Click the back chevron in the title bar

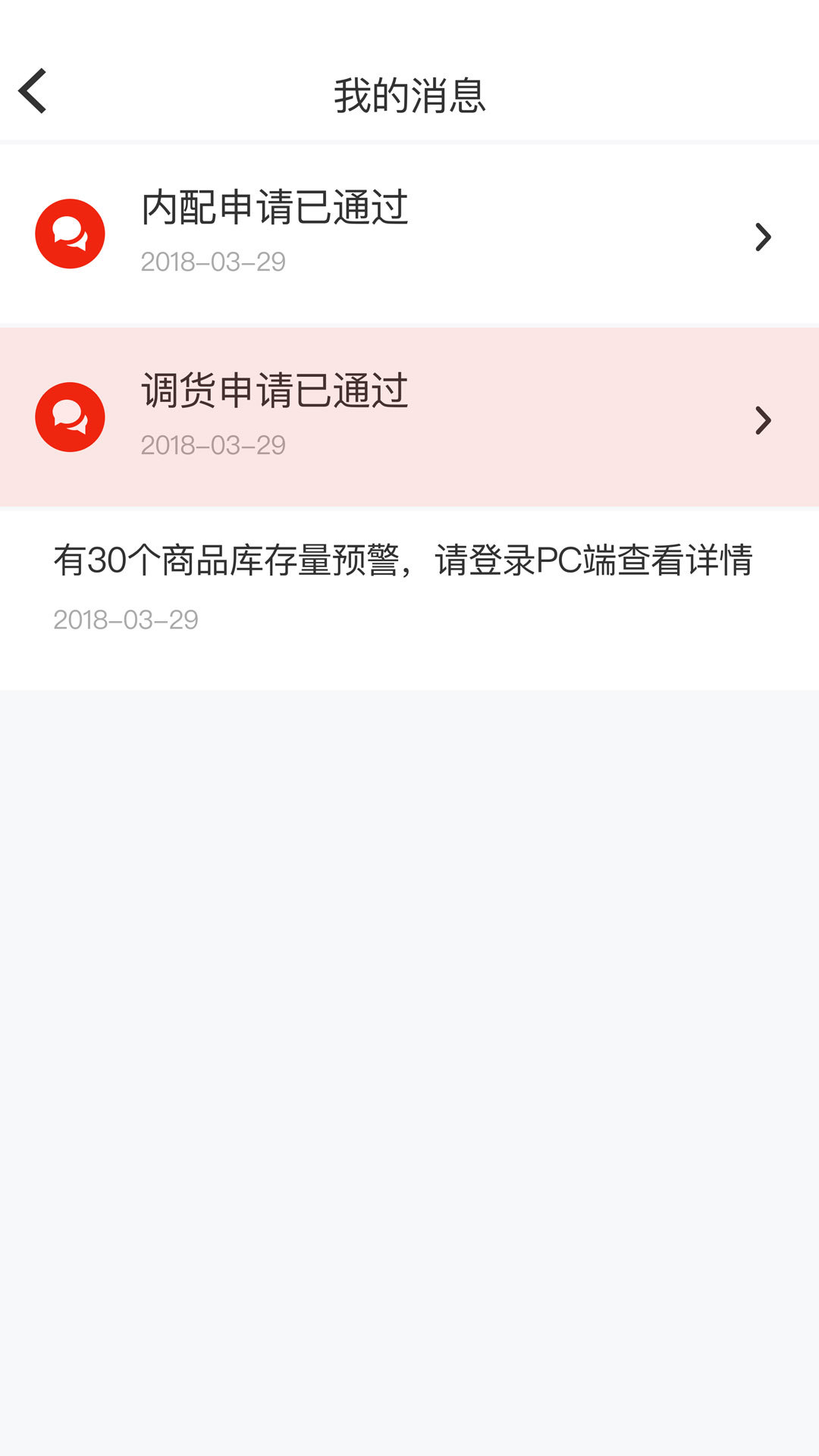[x=30, y=91]
